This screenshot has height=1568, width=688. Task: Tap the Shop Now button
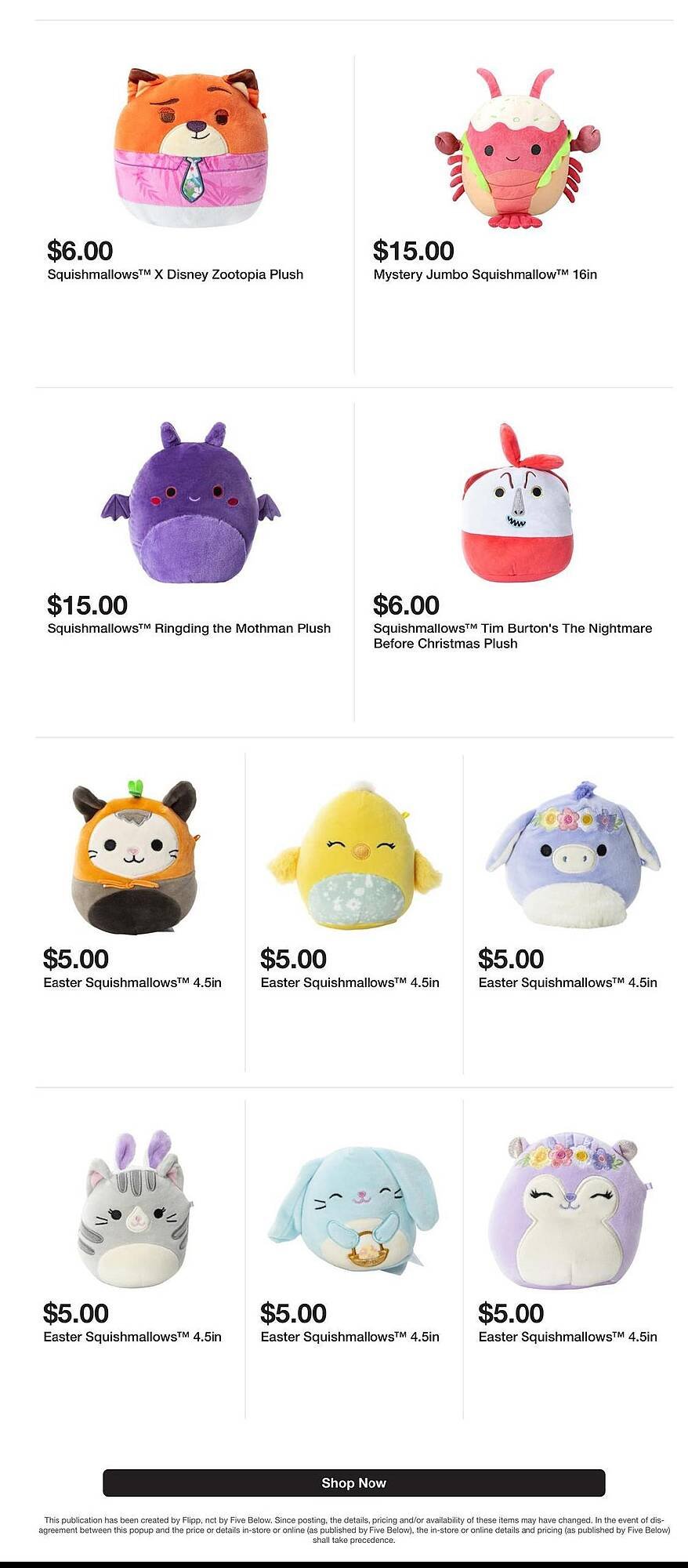pyautogui.click(x=353, y=1483)
